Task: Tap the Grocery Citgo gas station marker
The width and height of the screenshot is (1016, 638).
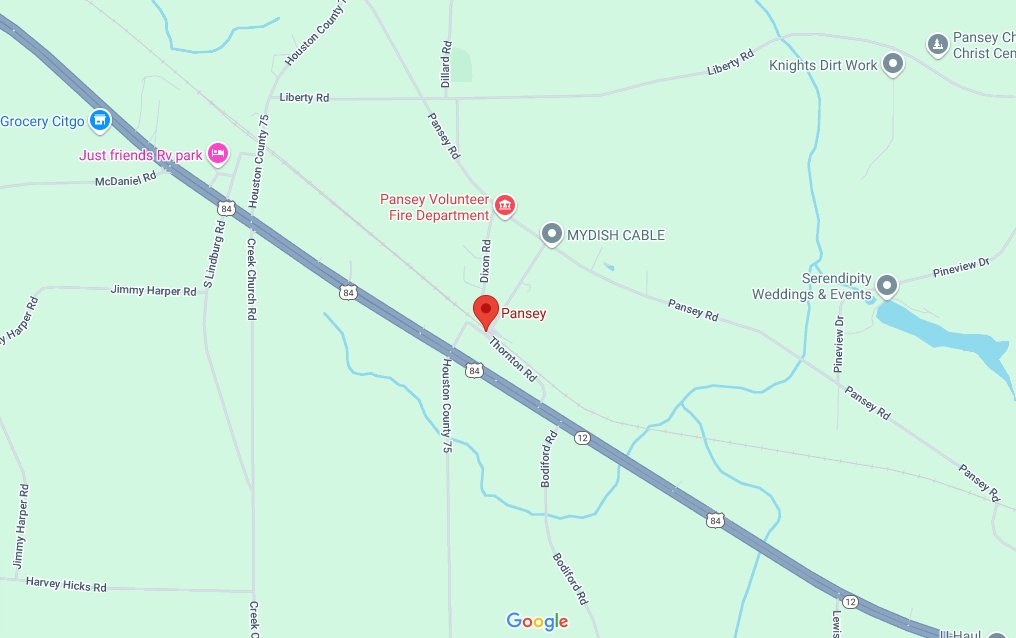Action: pyautogui.click(x=99, y=122)
